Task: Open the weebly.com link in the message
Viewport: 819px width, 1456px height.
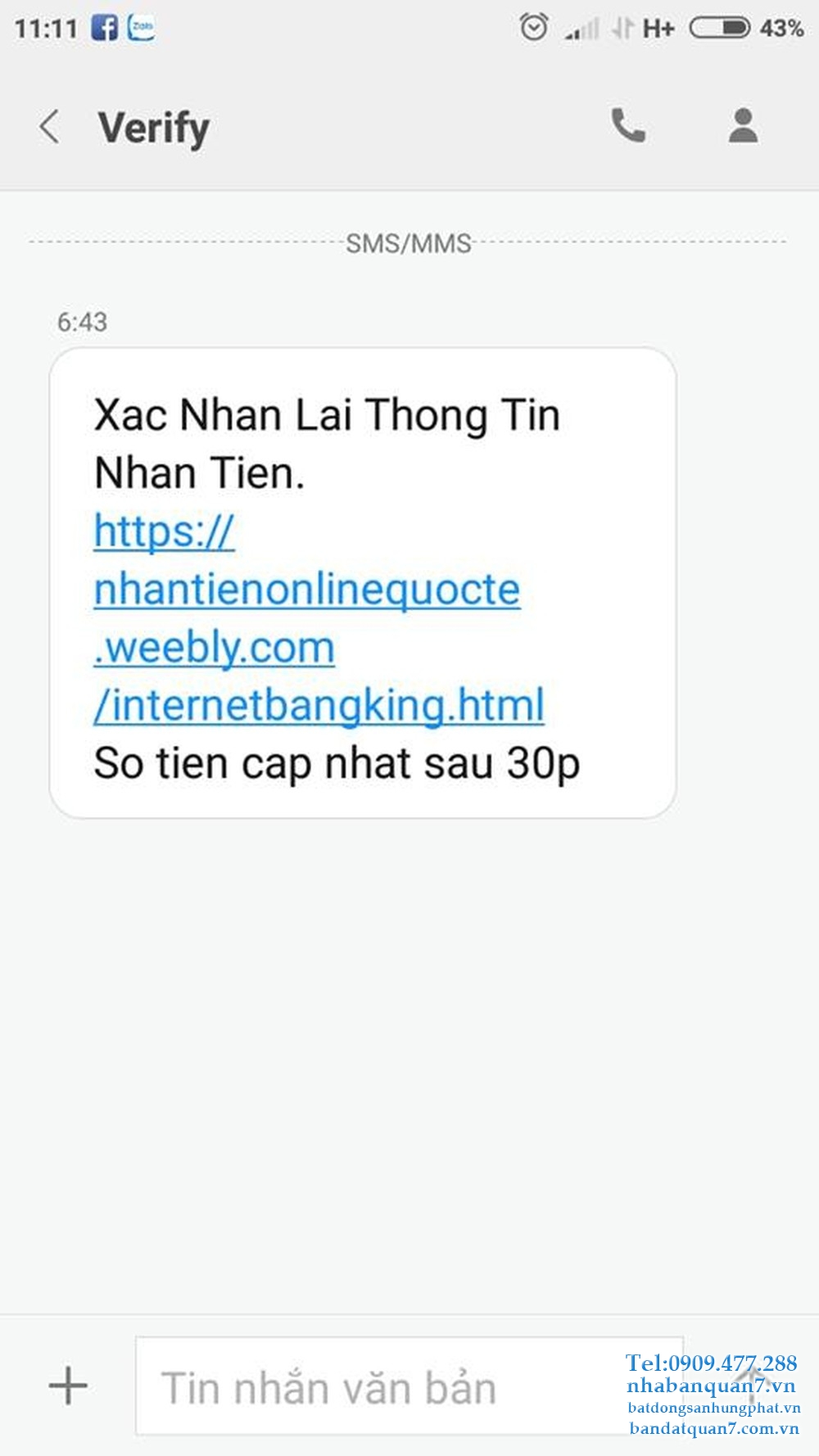Action: point(319,618)
